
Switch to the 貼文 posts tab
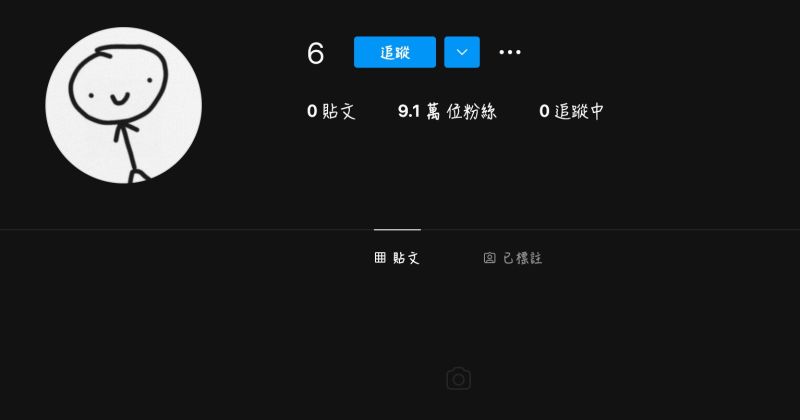[x=397, y=258]
